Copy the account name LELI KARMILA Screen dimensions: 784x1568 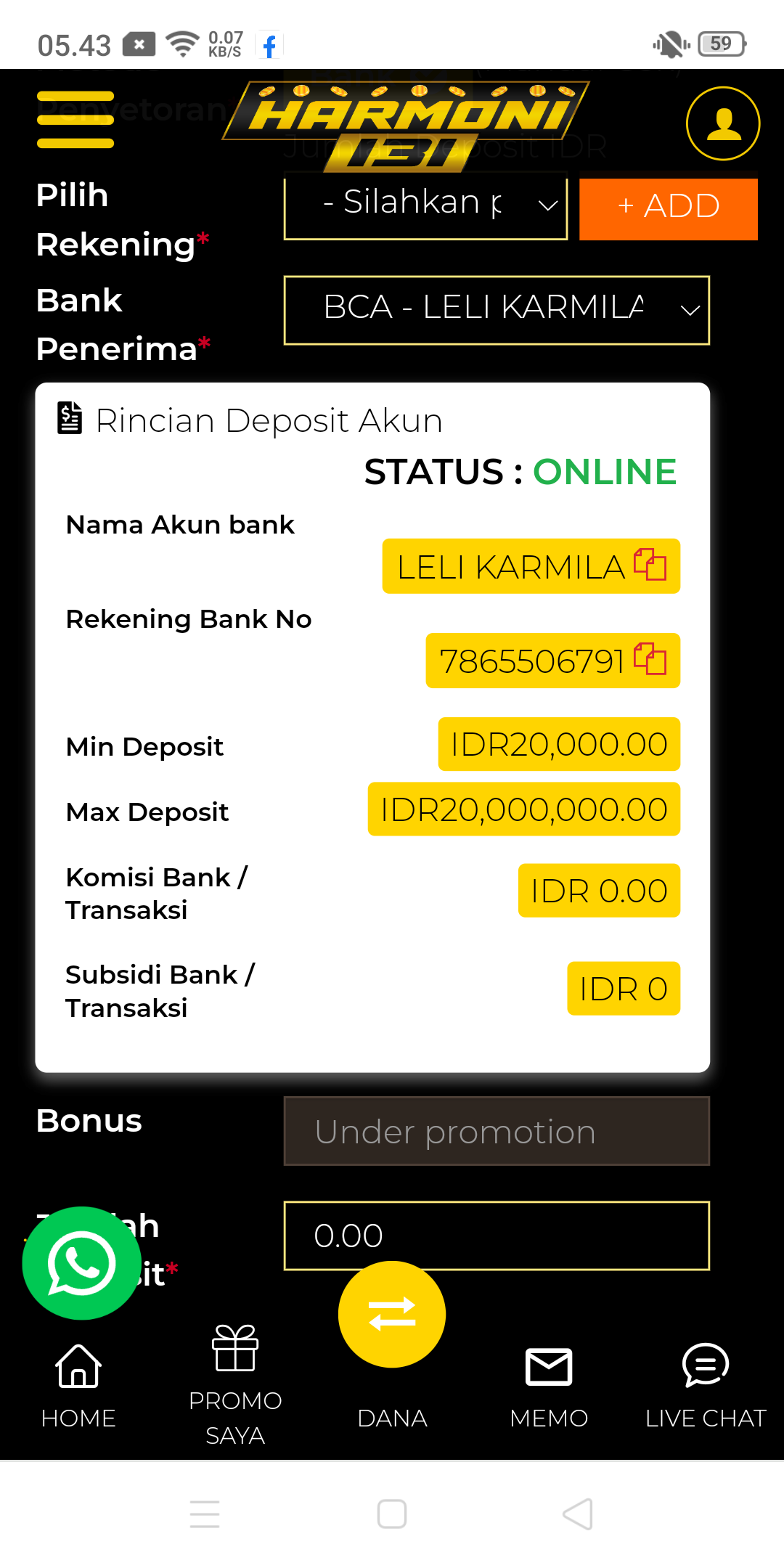(650, 565)
